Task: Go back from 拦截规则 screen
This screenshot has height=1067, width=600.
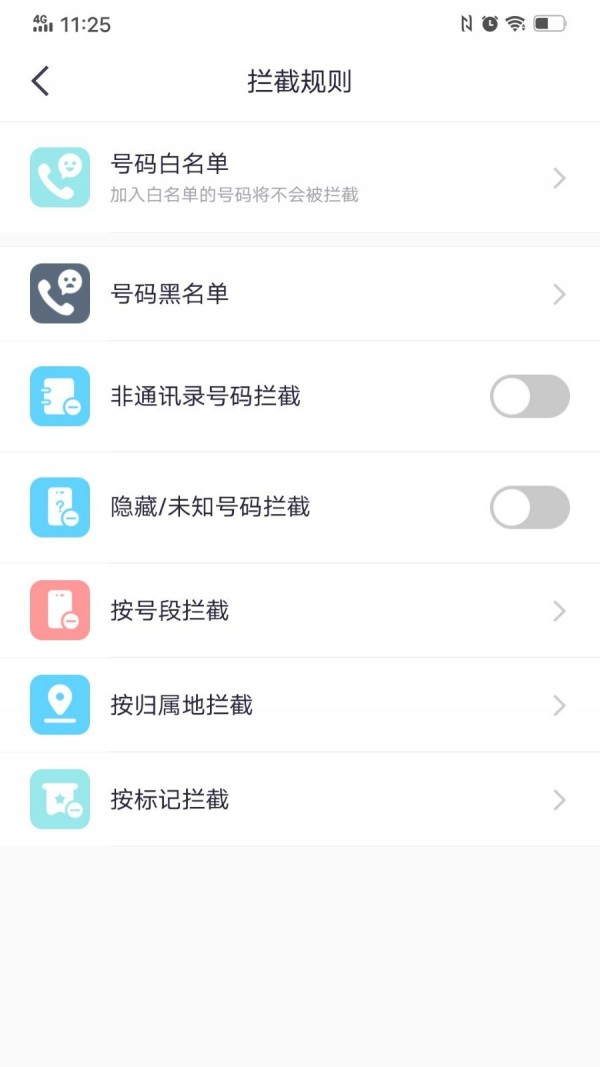Action: tap(40, 81)
